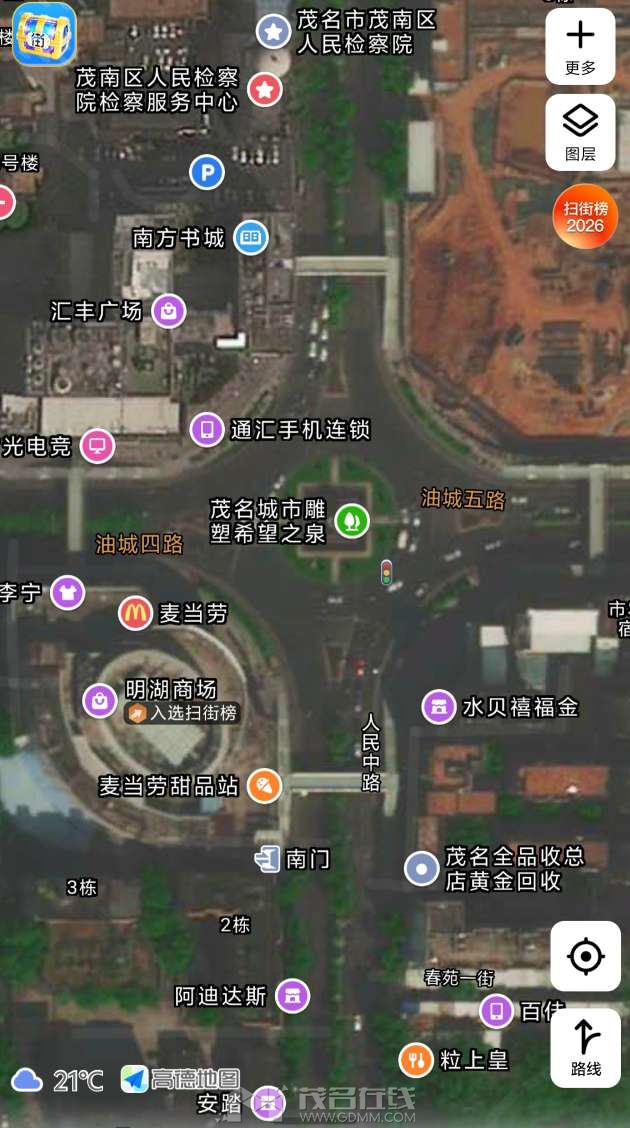Check the 21°C weather widget
Image resolution: width=630 pixels, height=1128 pixels.
click(58, 1080)
